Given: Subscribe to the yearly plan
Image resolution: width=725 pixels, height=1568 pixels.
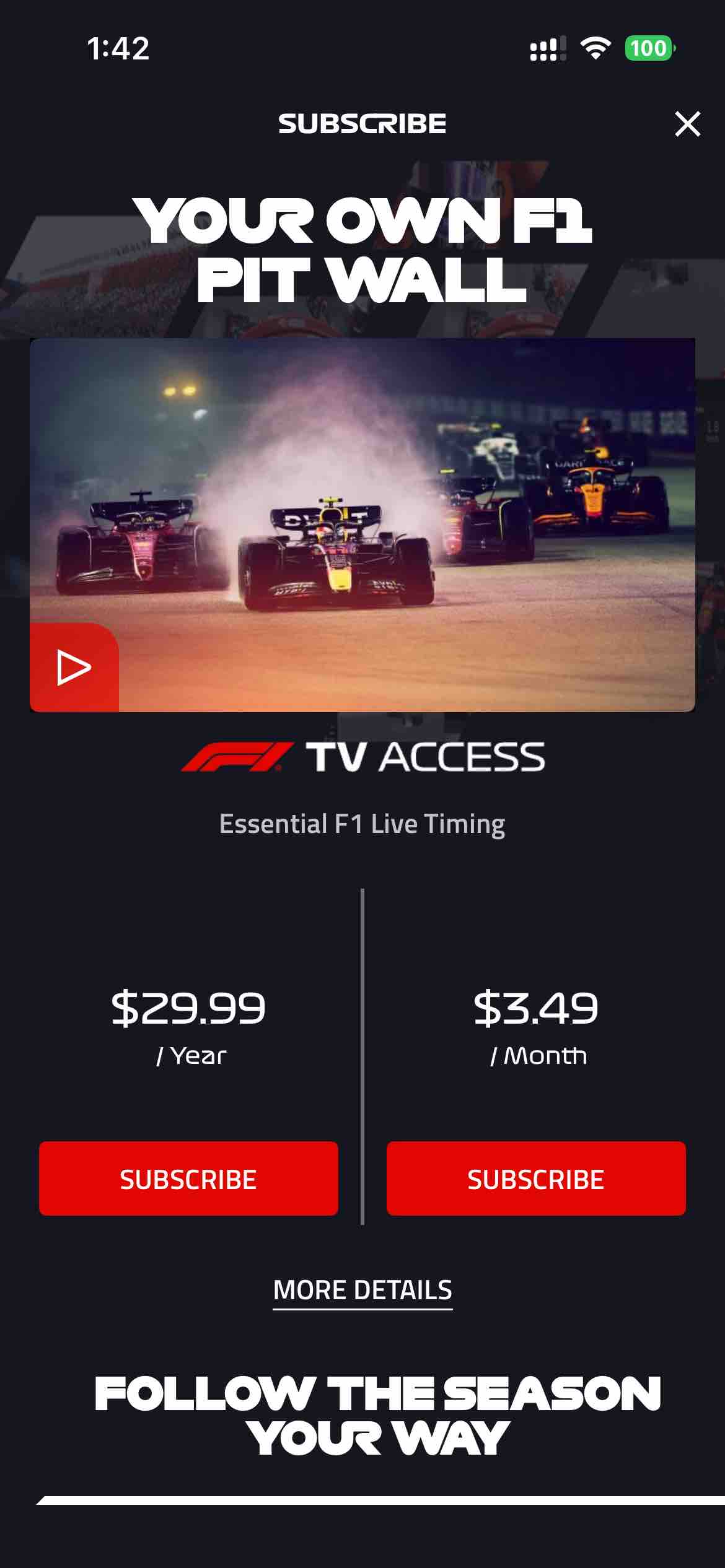Looking at the screenshot, I should [x=189, y=1180].
